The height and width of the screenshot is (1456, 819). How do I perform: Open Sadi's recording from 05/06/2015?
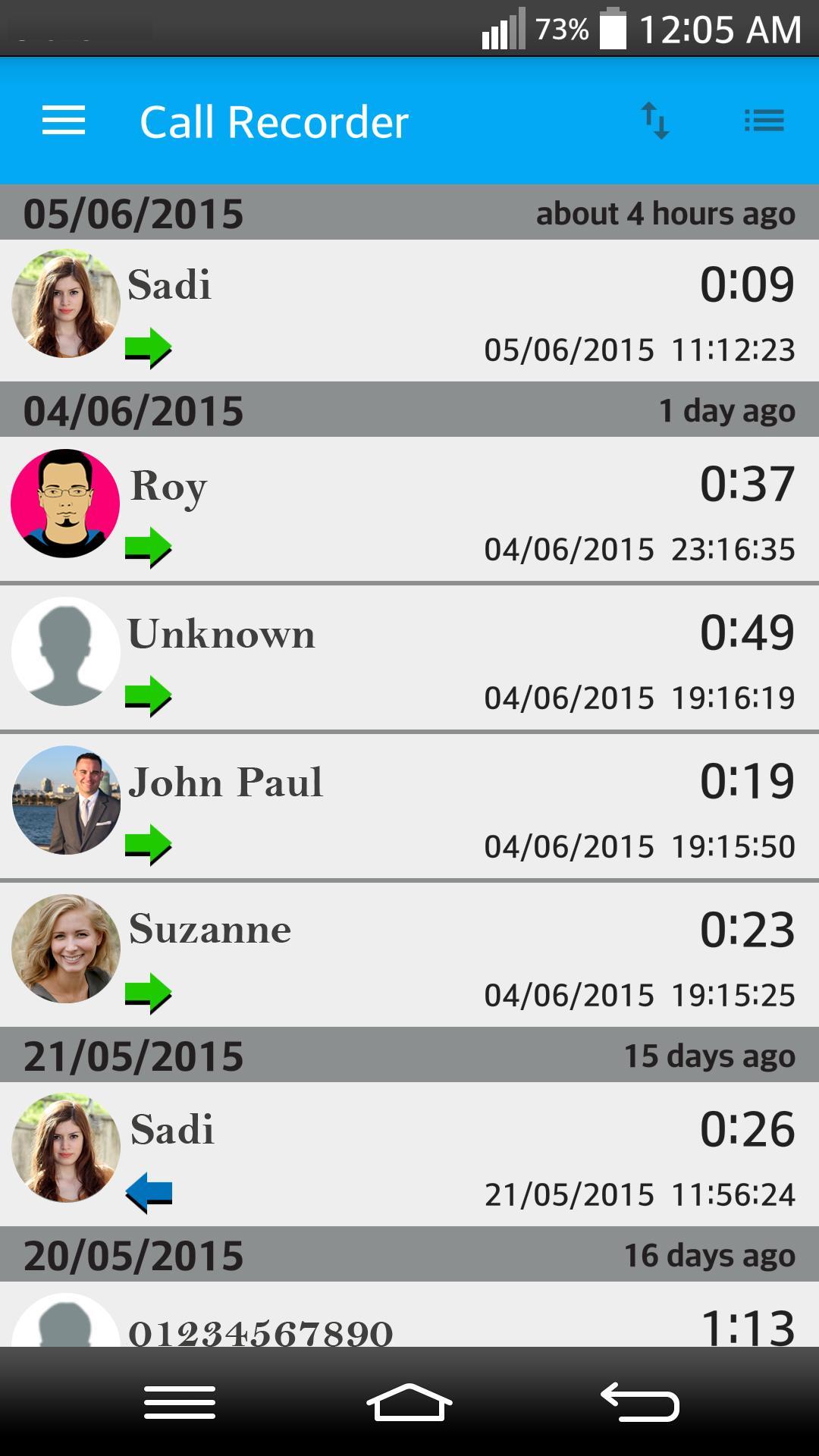[409, 311]
